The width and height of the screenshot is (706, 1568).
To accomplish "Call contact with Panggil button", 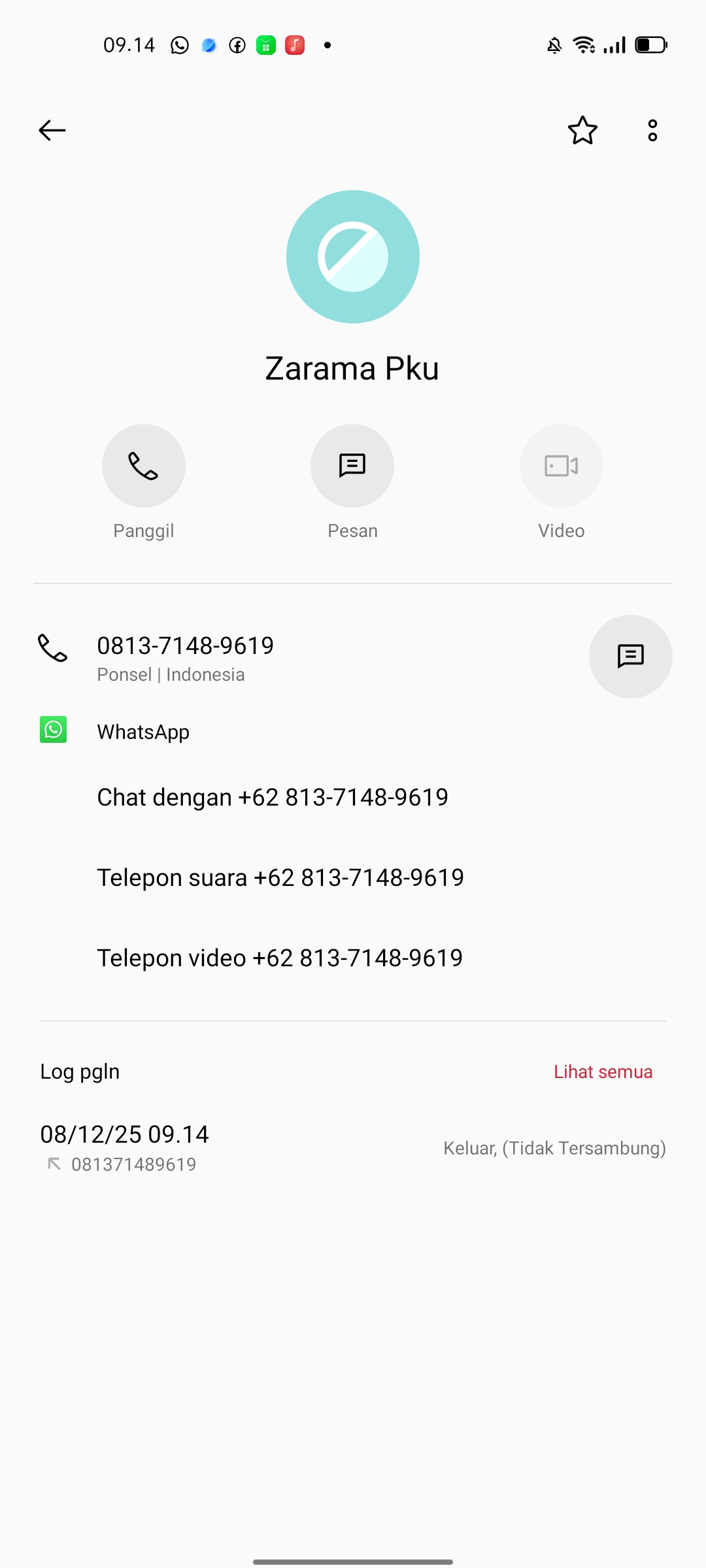I will 144,466.
